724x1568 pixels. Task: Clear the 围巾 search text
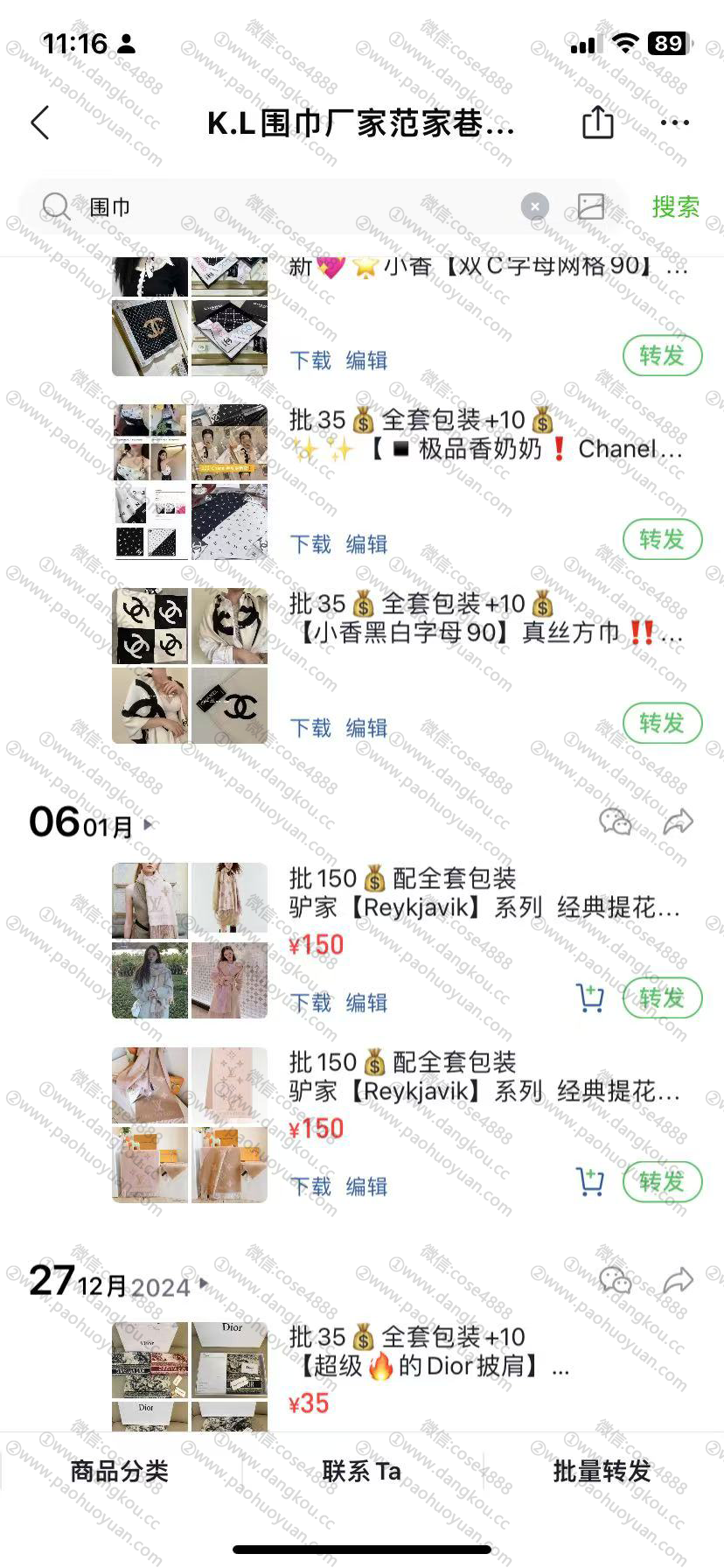[535, 206]
